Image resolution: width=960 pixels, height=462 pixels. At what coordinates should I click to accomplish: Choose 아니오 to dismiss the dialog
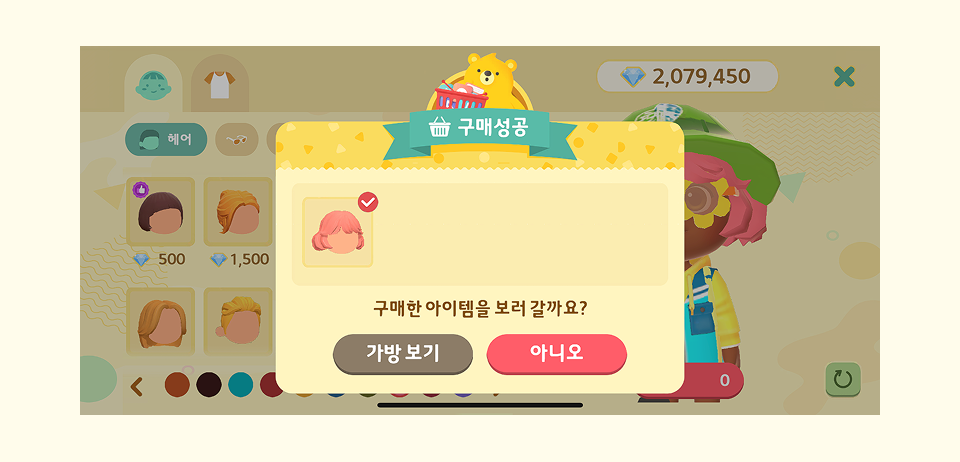tap(556, 354)
